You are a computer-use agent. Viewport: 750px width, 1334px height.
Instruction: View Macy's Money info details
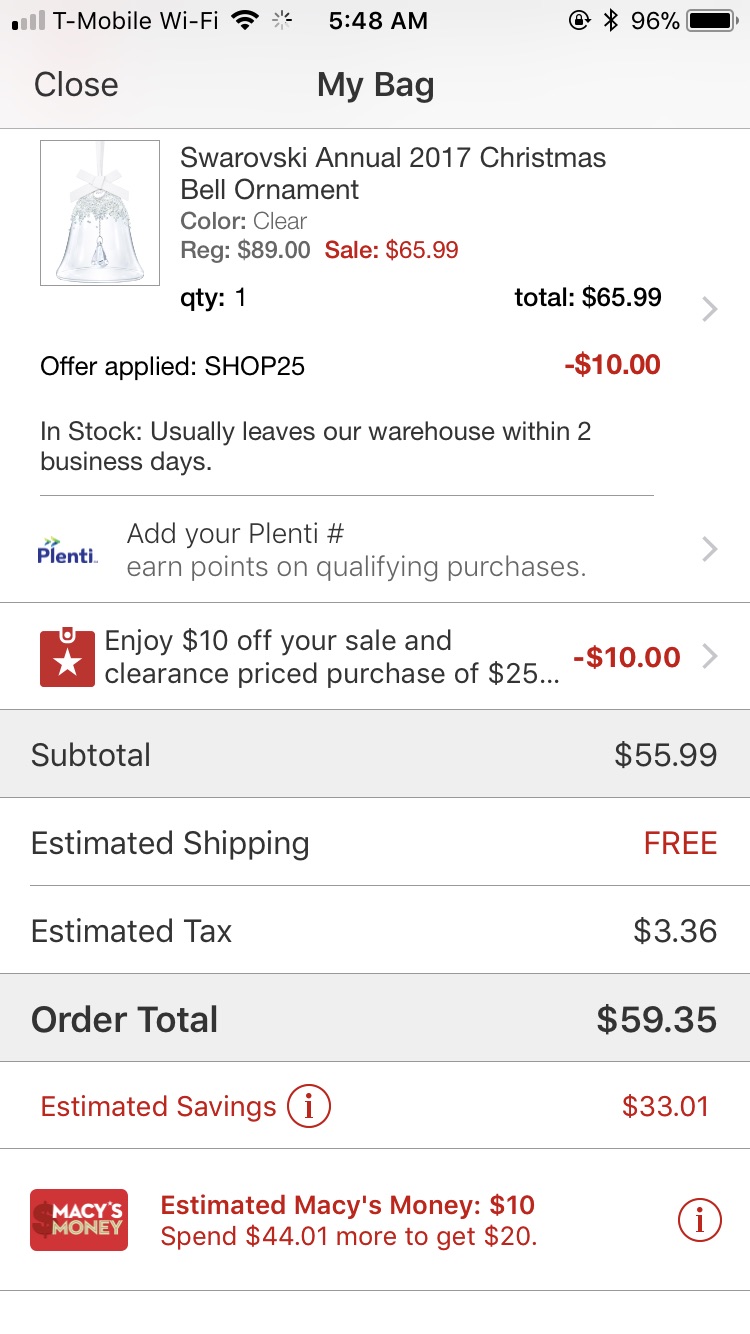click(699, 1220)
